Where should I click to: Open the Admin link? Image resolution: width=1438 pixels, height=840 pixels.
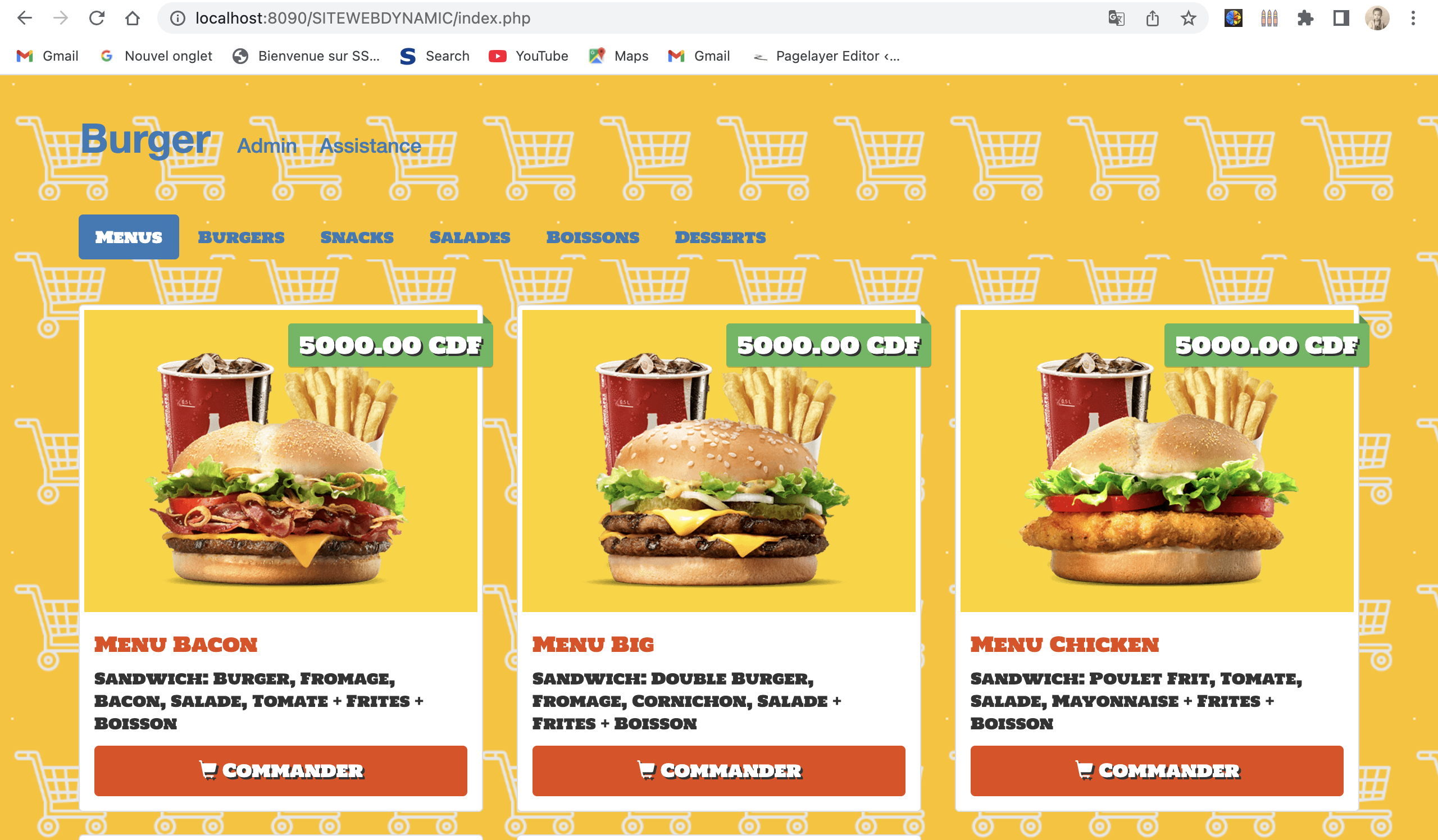pyautogui.click(x=267, y=146)
